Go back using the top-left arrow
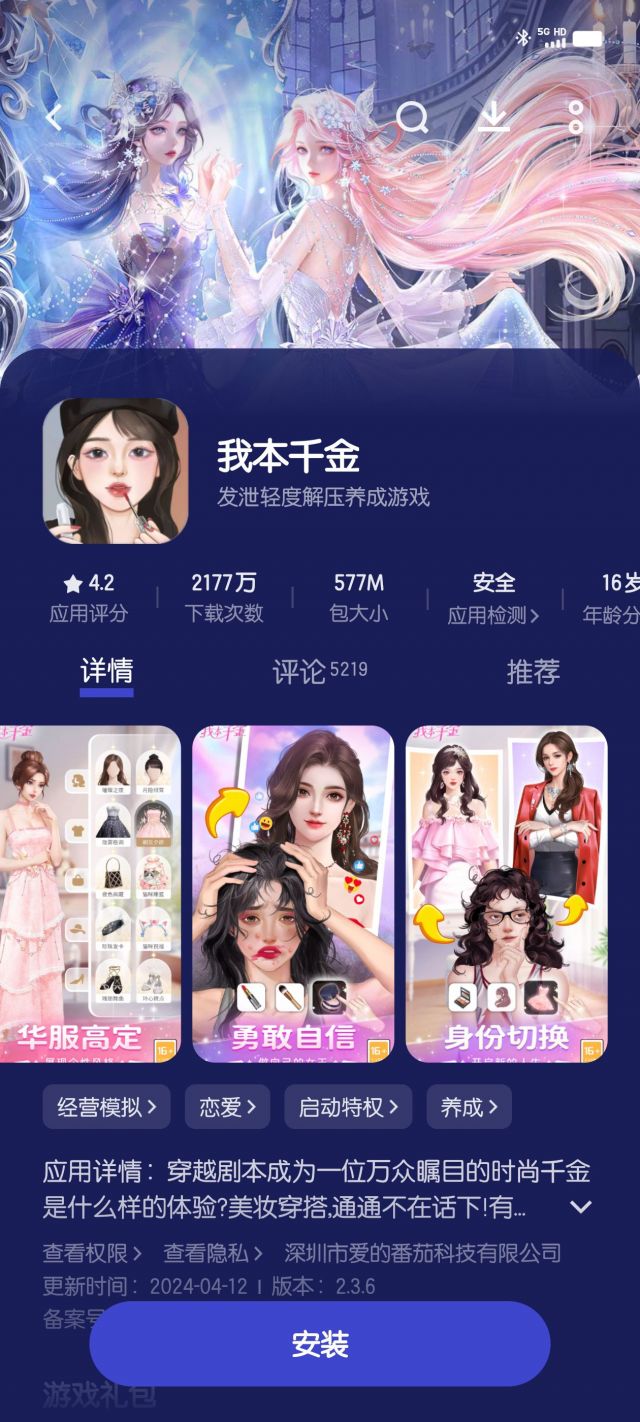Viewport: 640px width, 1422px height. click(54, 118)
